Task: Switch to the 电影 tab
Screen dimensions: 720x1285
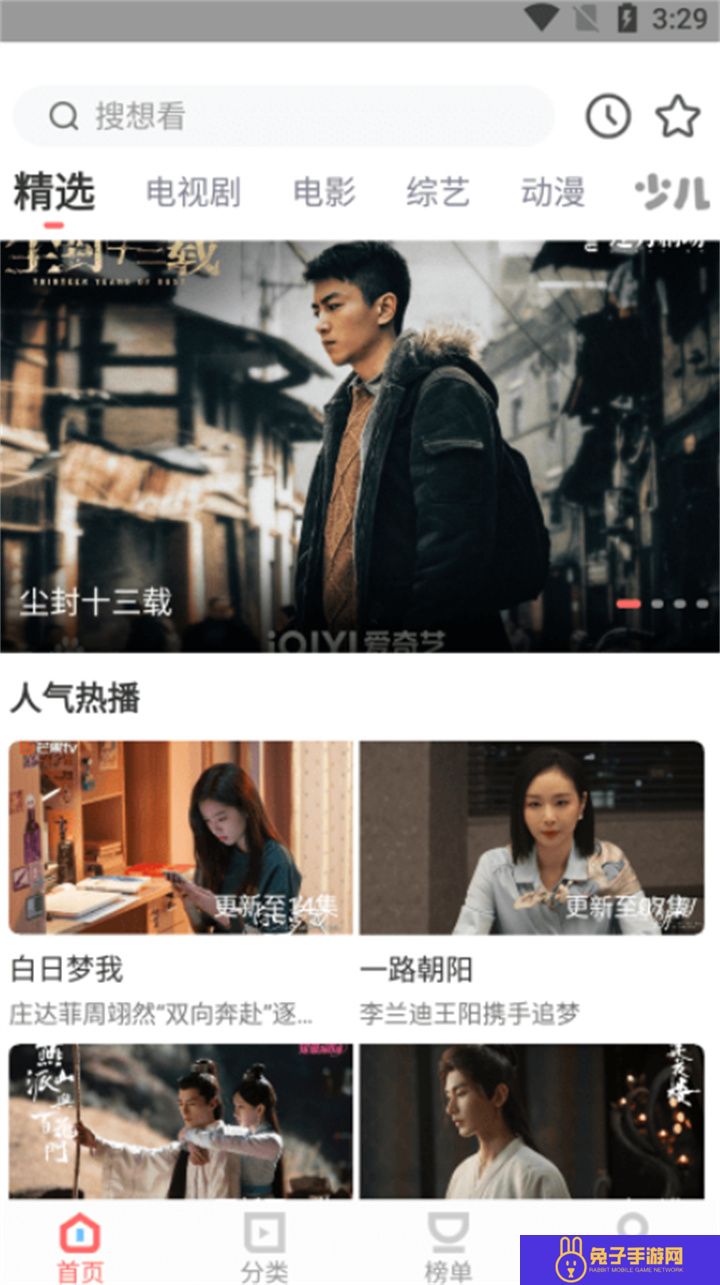Action: 324,192
